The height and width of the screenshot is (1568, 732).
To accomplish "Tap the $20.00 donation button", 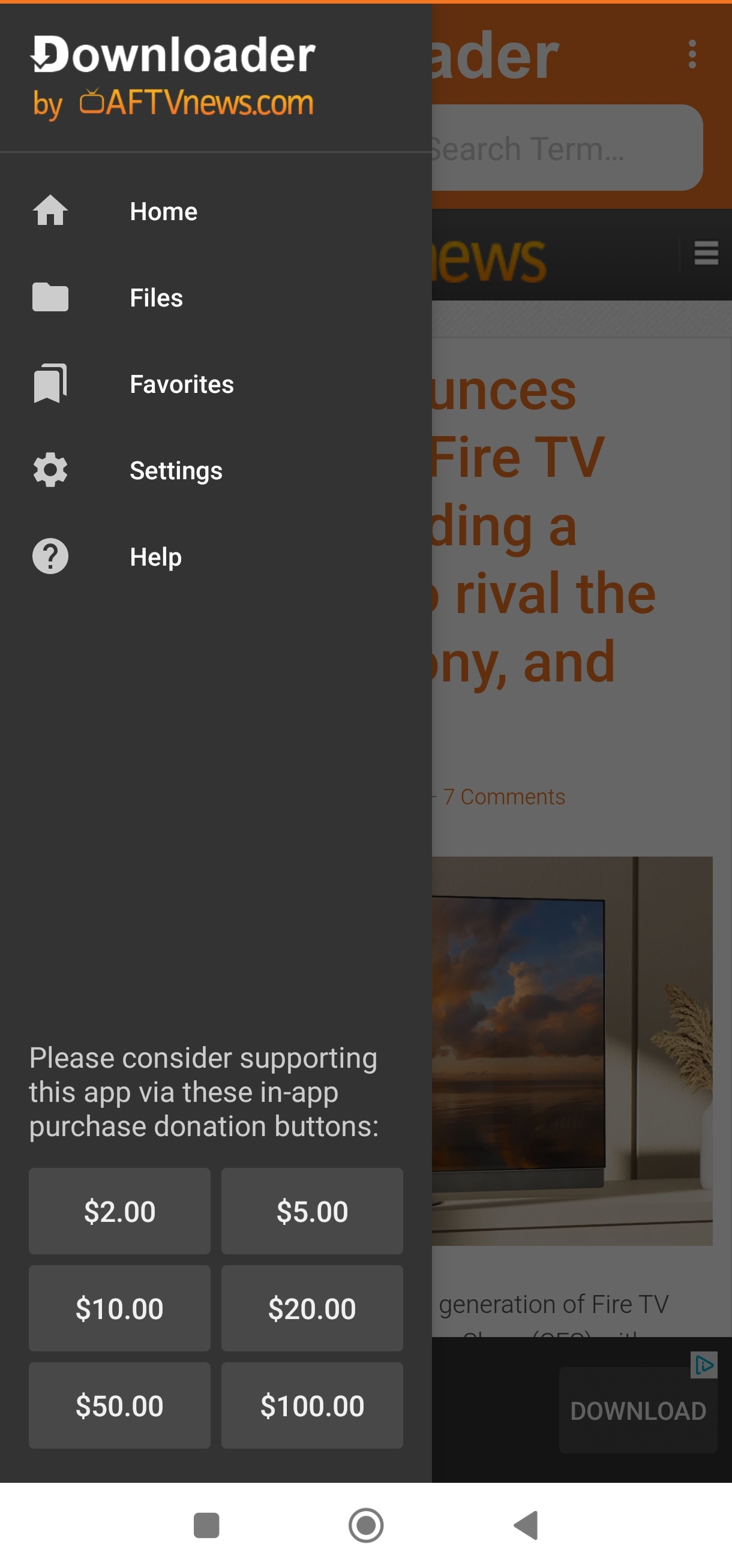I will [x=312, y=1308].
